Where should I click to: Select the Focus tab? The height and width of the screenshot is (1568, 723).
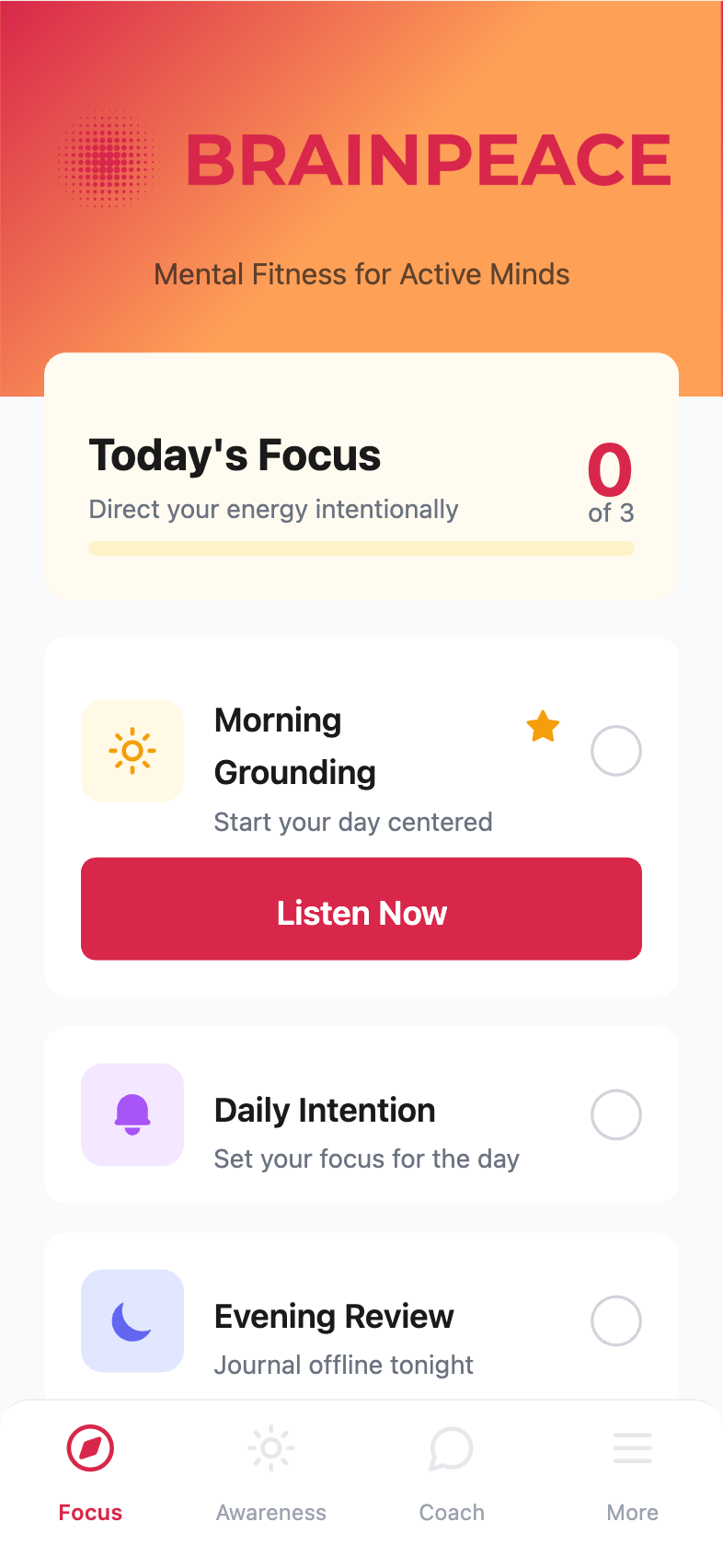pyautogui.click(x=90, y=1473)
